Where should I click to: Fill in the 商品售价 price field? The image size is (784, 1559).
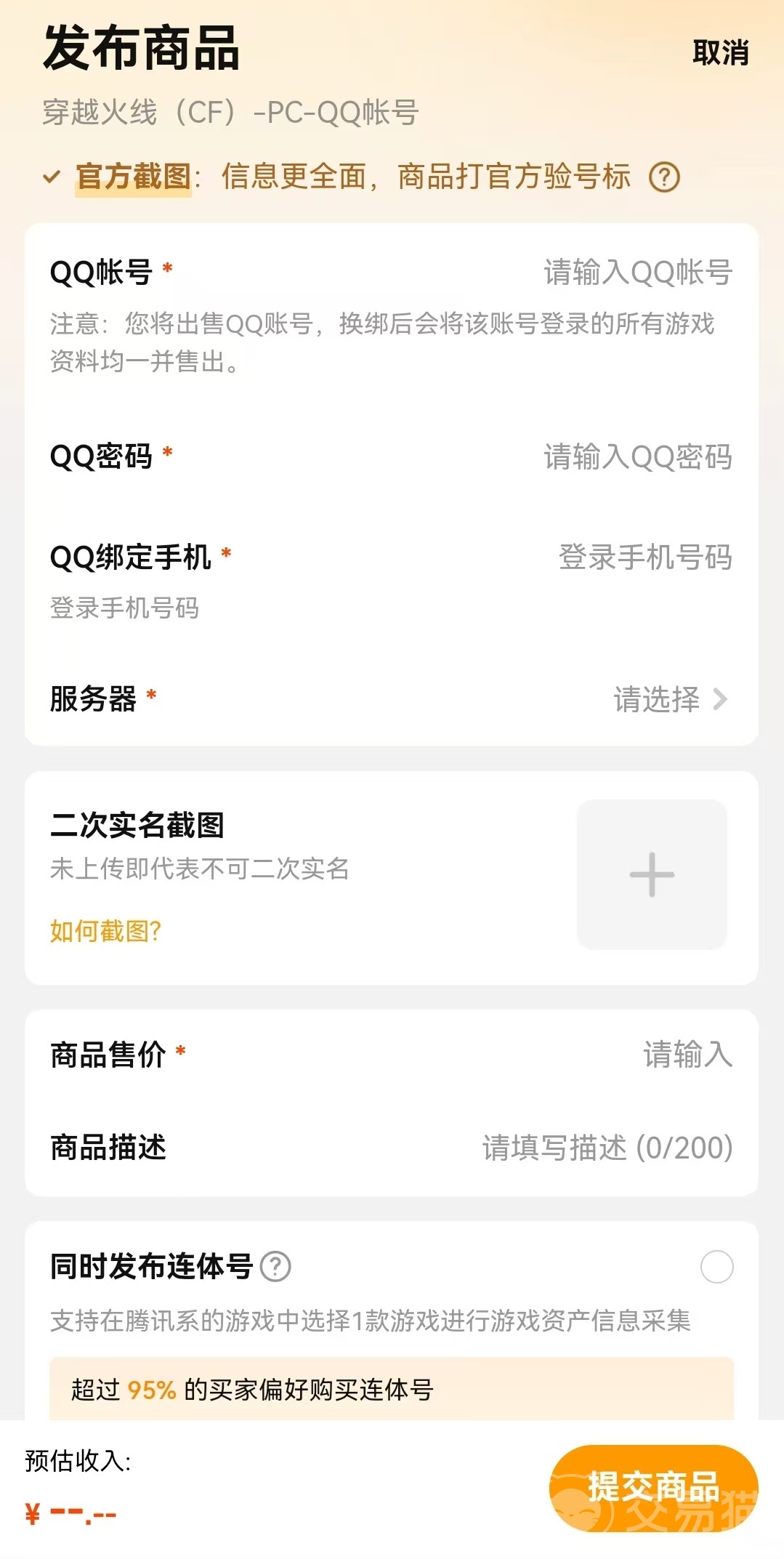tap(687, 1055)
